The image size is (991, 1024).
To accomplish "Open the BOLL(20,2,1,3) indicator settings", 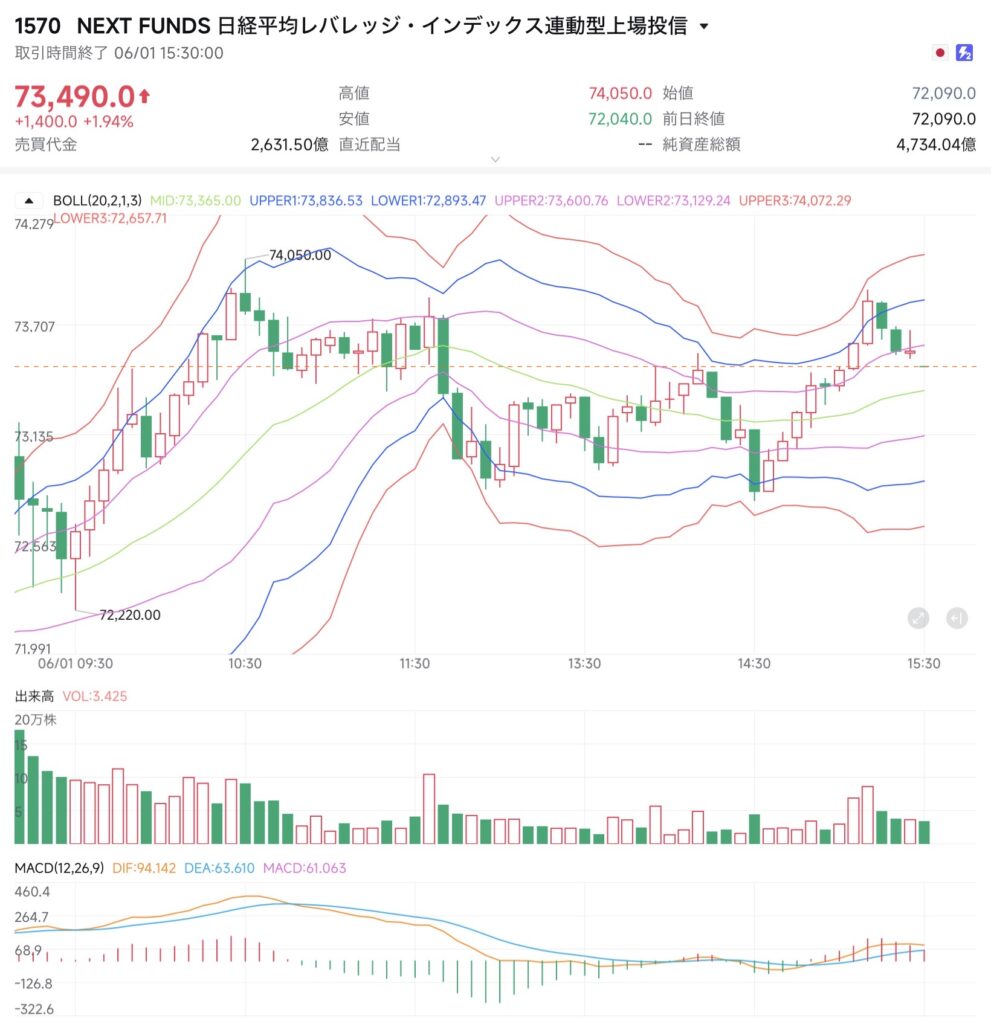I will (x=97, y=200).
